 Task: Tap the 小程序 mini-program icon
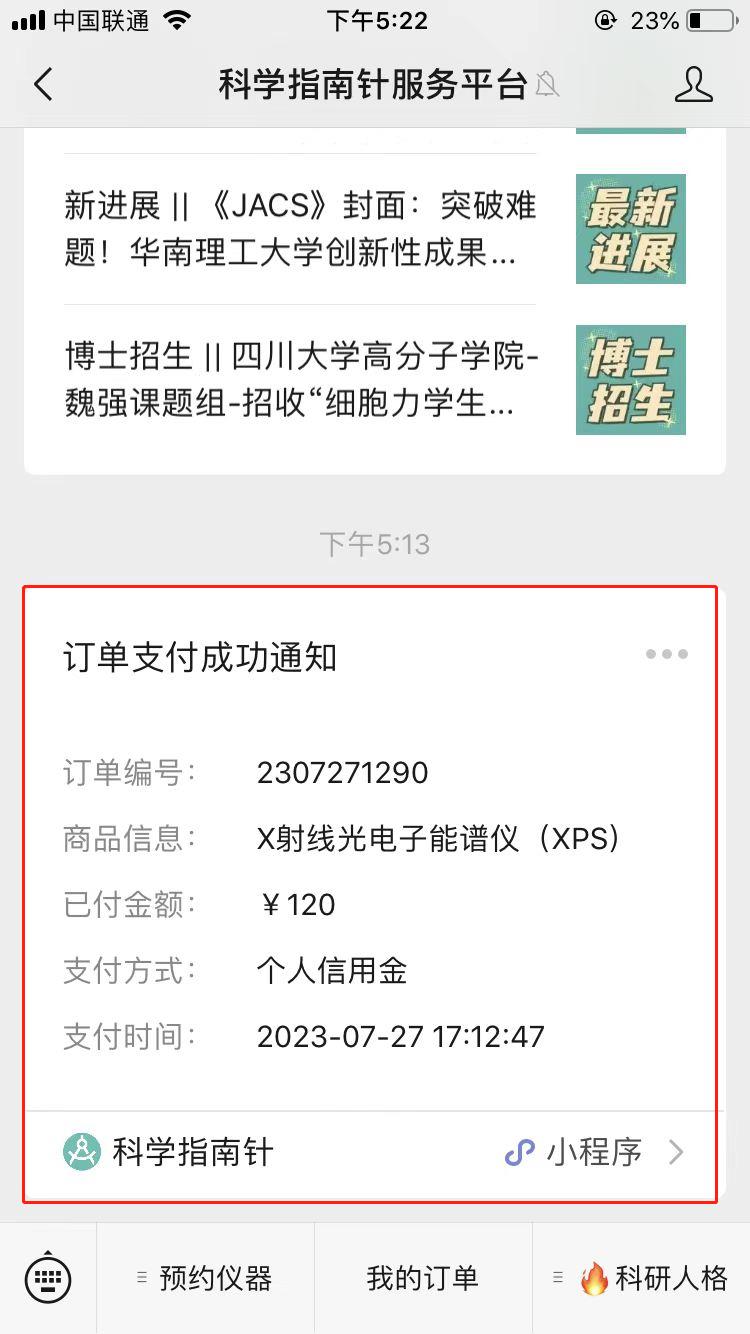[519, 1153]
